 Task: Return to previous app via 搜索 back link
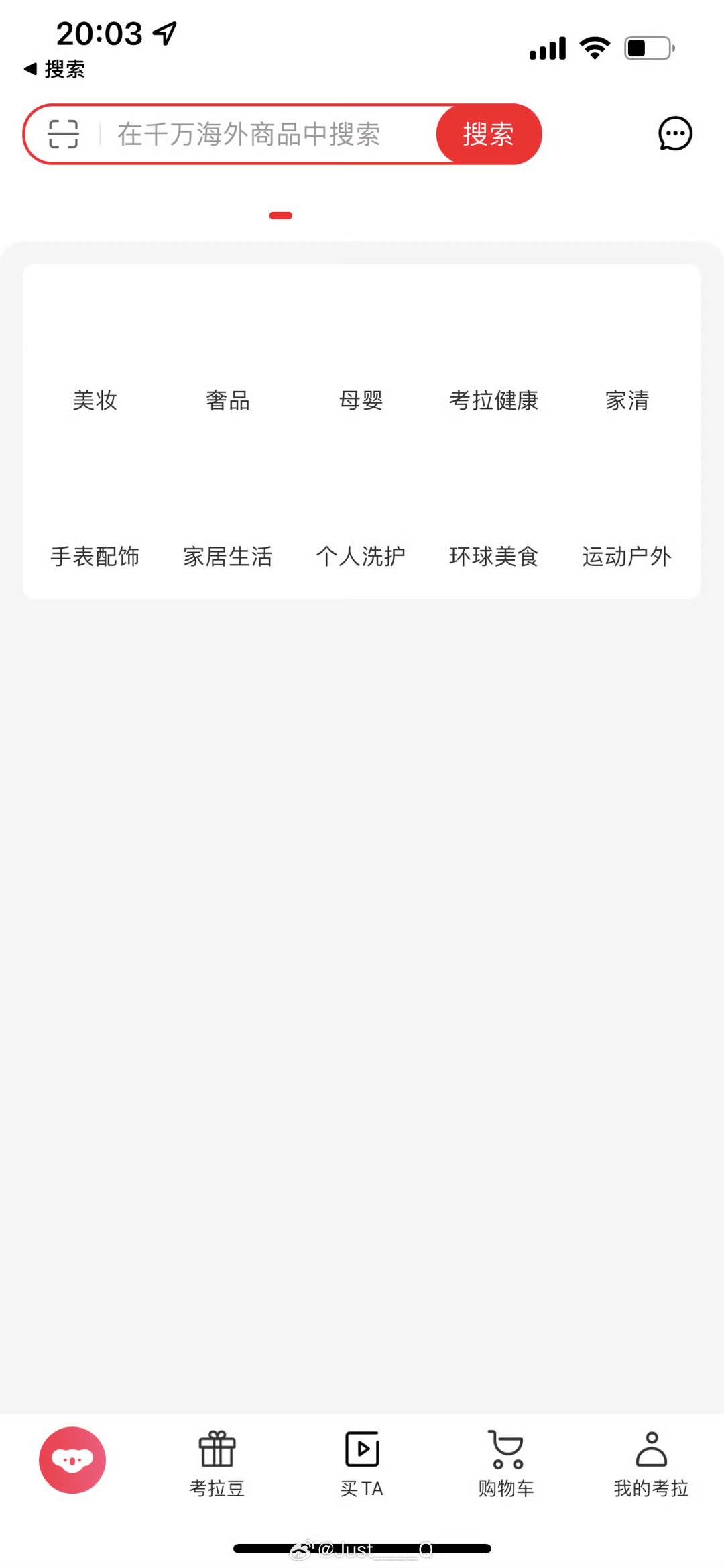tap(55, 69)
